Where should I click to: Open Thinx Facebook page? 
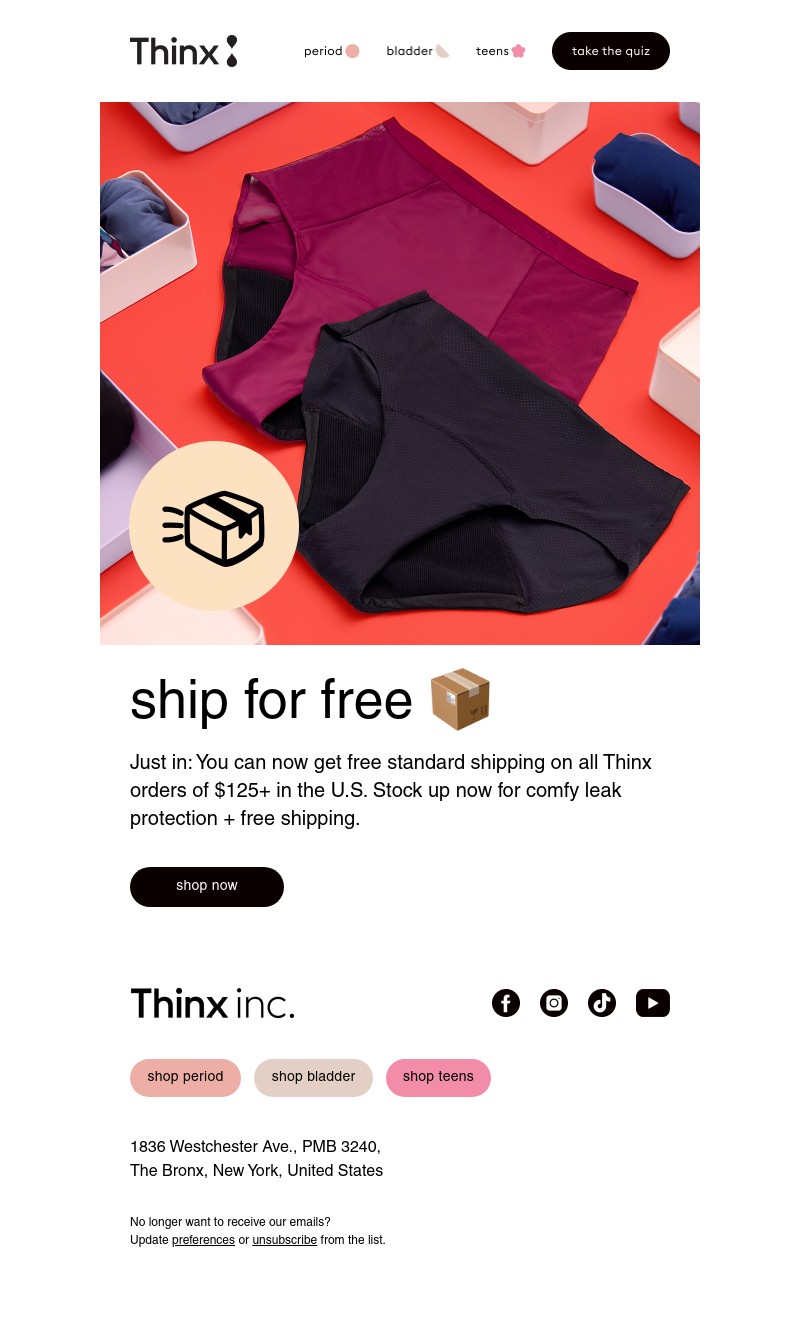tap(506, 1003)
